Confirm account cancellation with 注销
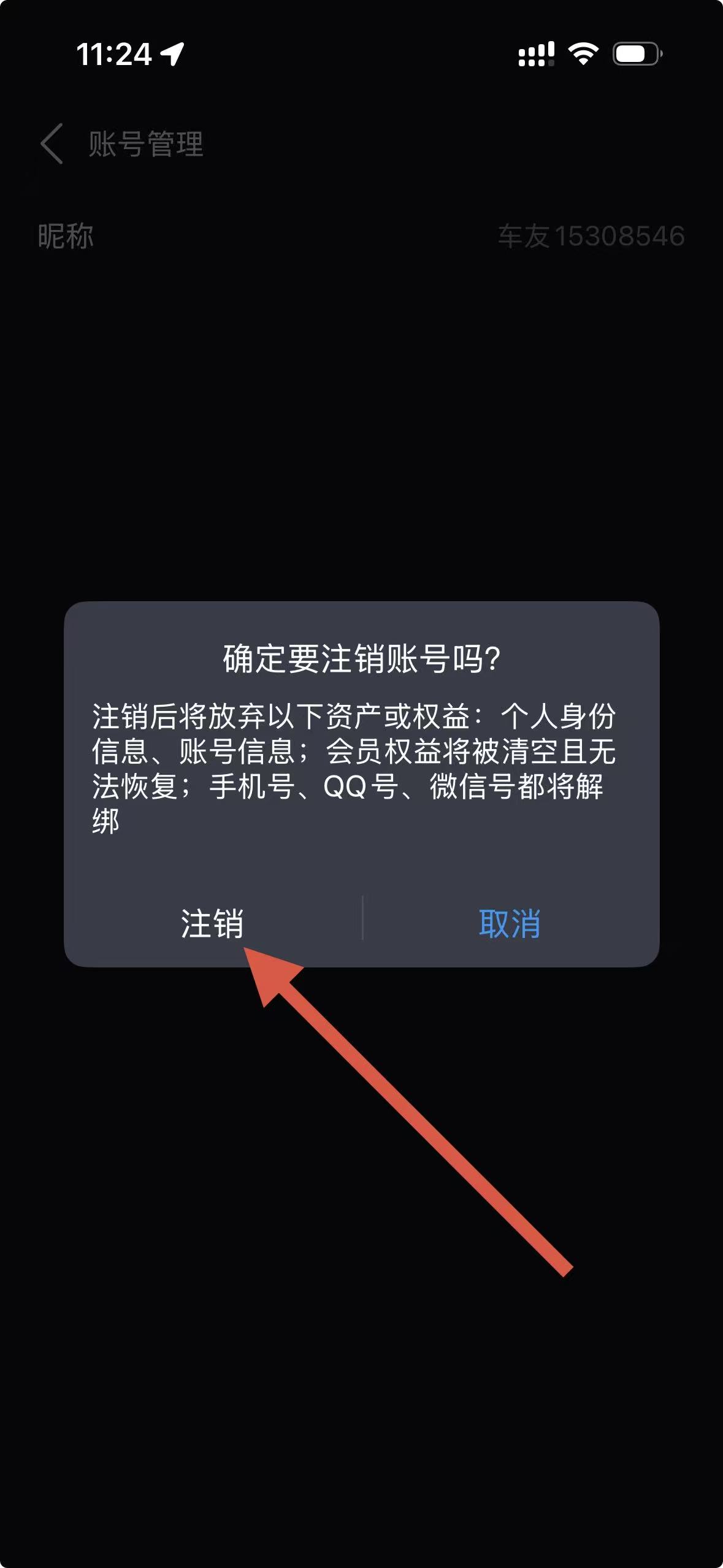The width and height of the screenshot is (723, 1568). [x=212, y=923]
